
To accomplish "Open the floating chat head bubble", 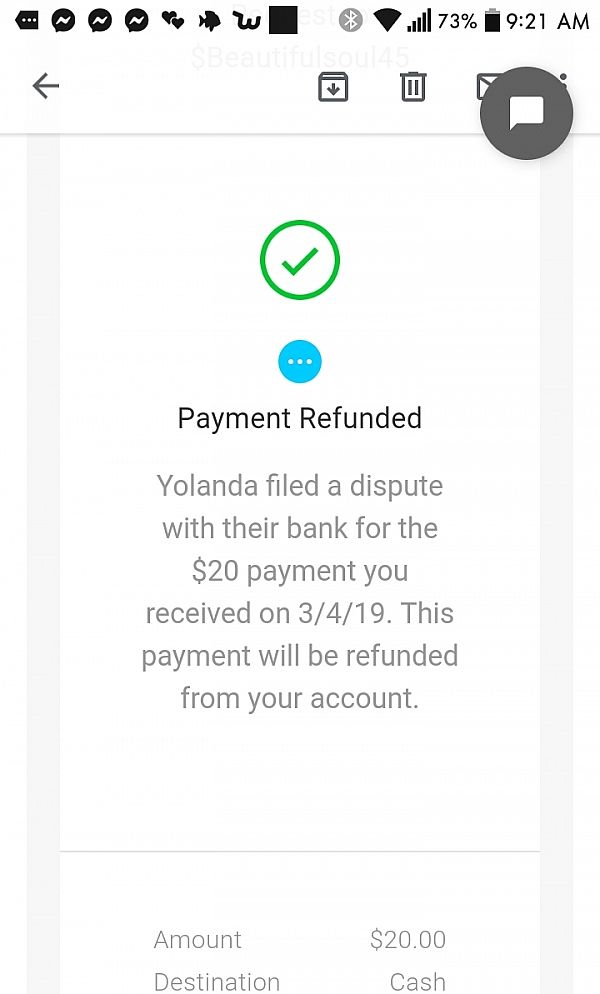I will click(x=526, y=113).
